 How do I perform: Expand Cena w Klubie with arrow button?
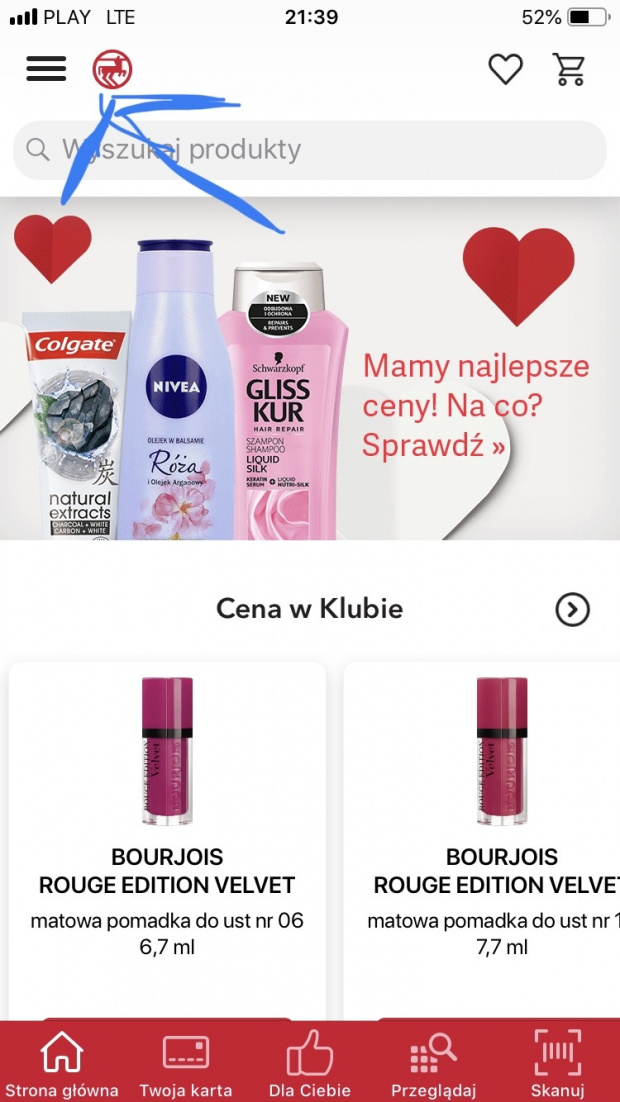tap(573, 609)
